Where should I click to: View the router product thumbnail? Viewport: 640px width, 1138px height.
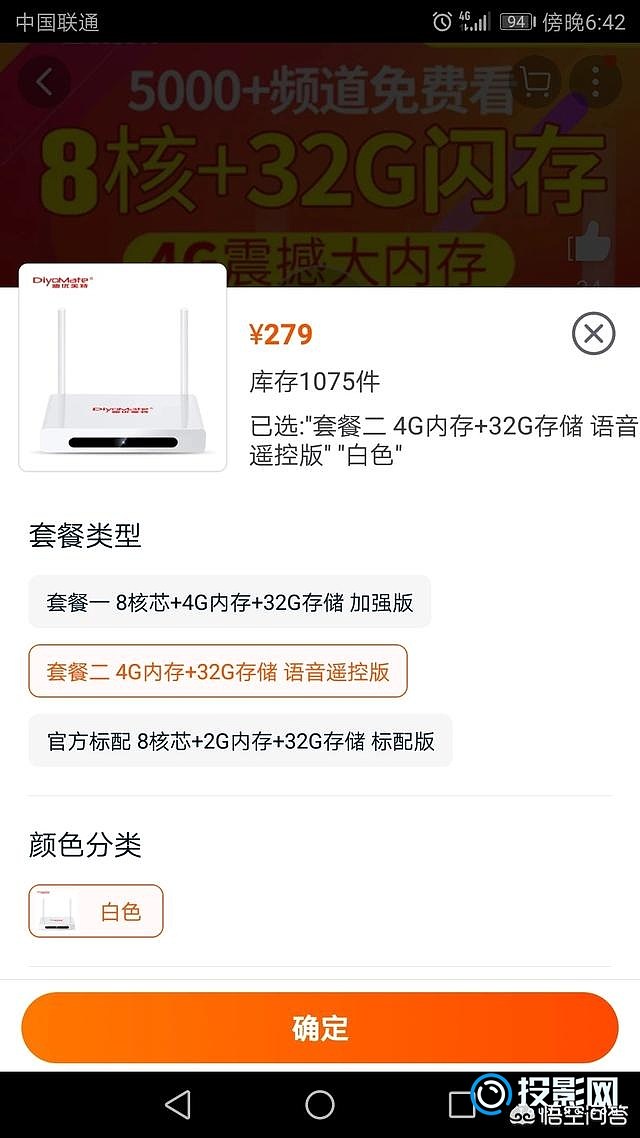123,367
